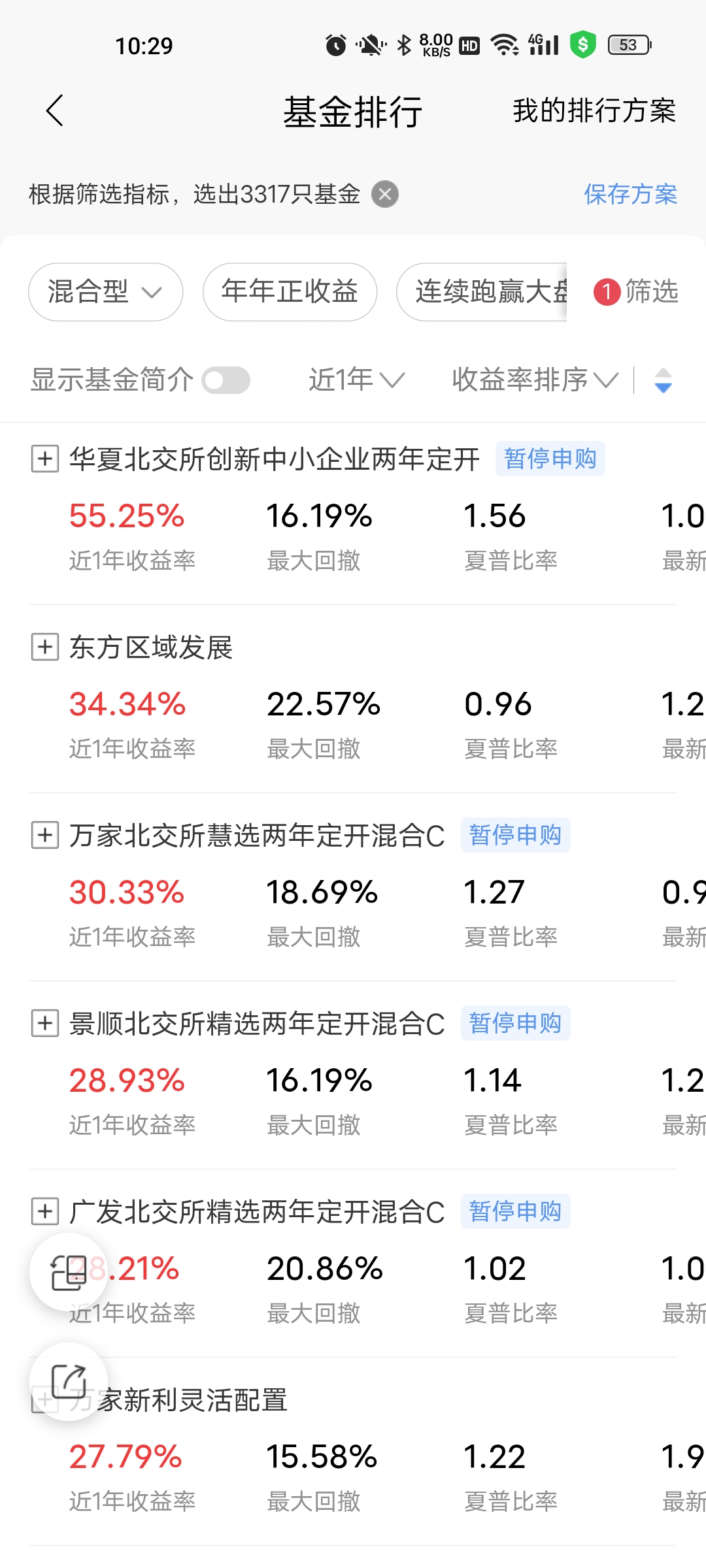Go back using the top-left arrow

(55, 110)
